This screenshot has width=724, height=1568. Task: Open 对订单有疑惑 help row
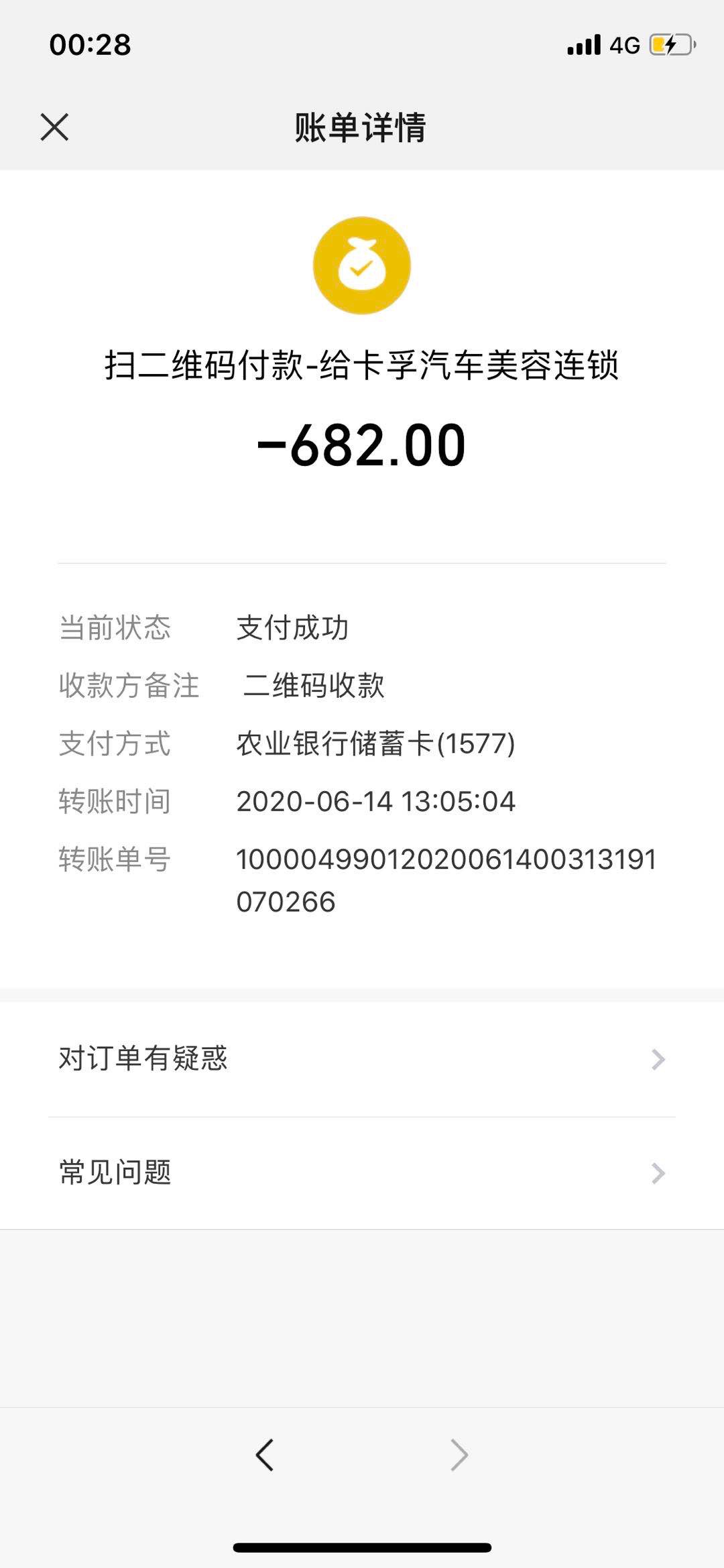click(x=362, y=1059)
